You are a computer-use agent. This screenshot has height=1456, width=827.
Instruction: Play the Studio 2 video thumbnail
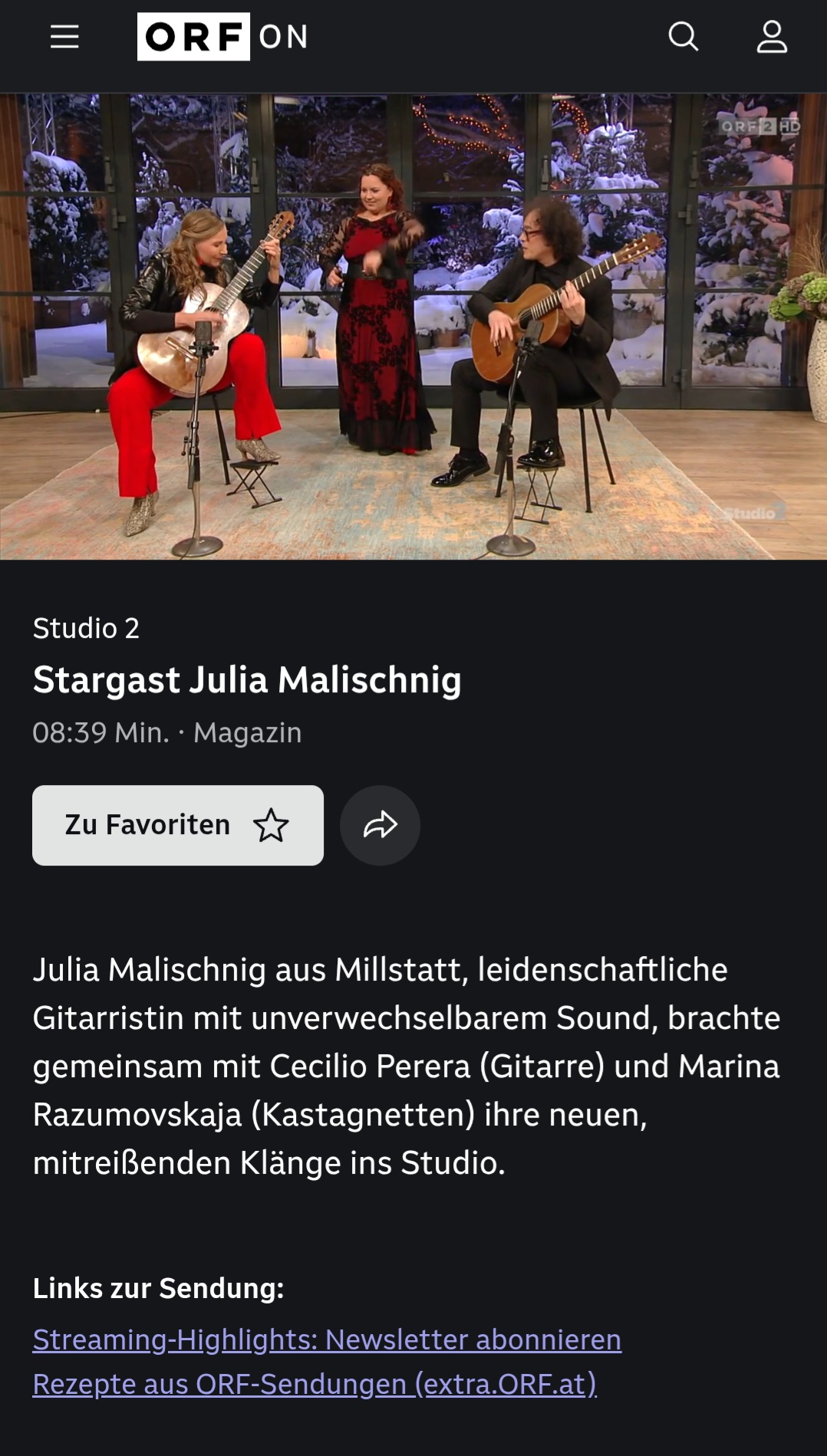click(413, 327)
